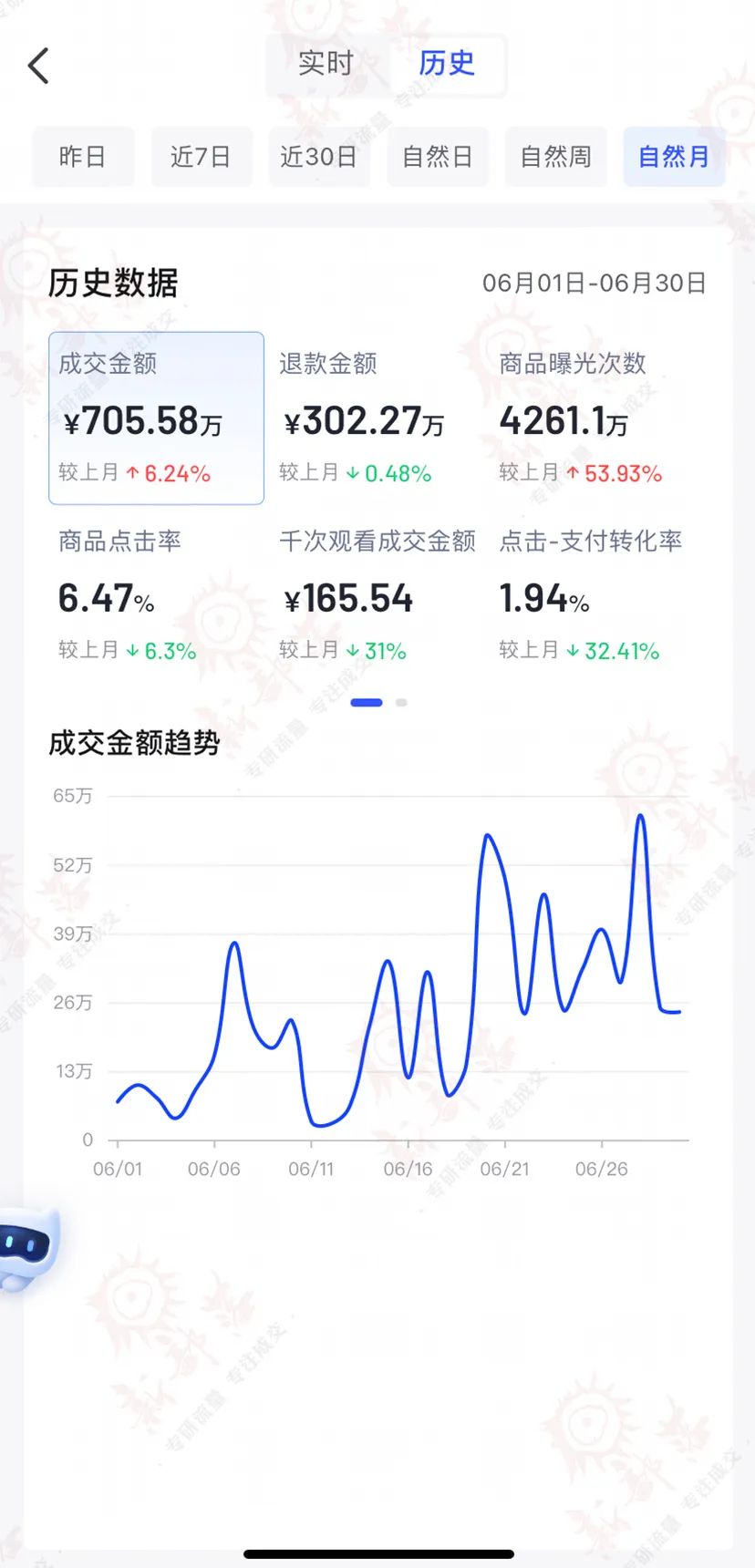Switch to the 历史 tab

(446, 64)
